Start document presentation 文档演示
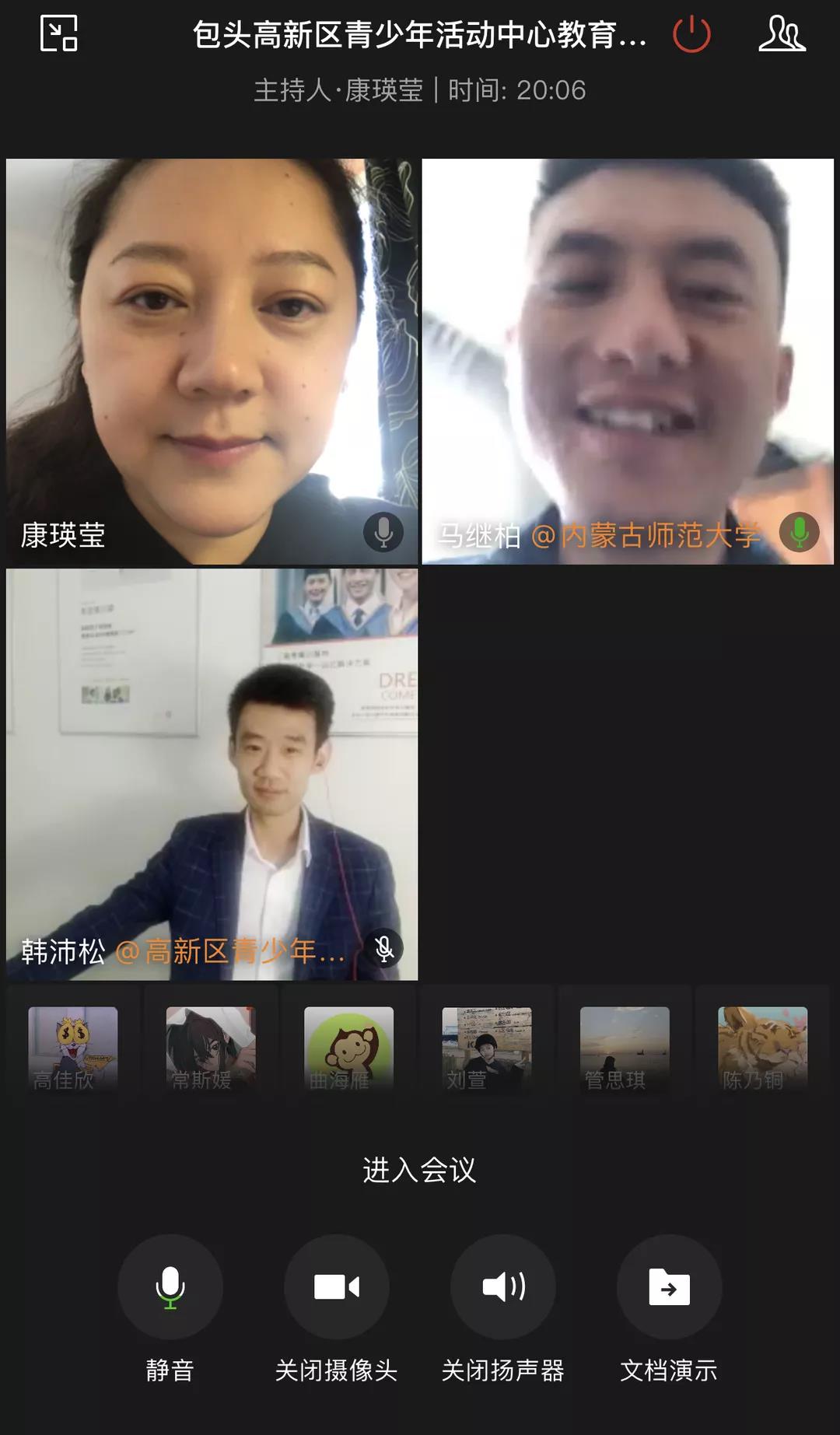 [669, 1286]
